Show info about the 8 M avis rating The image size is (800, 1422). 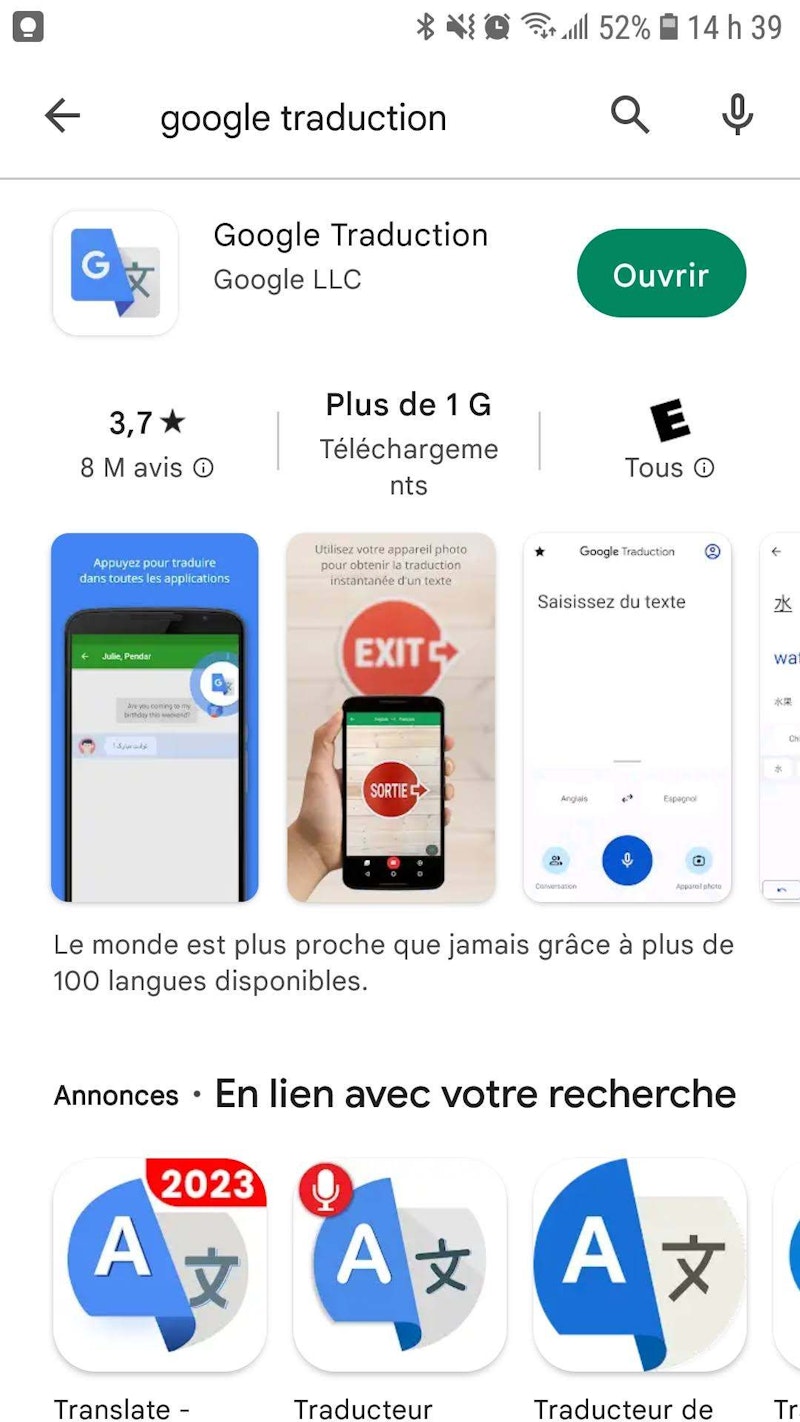204,468
